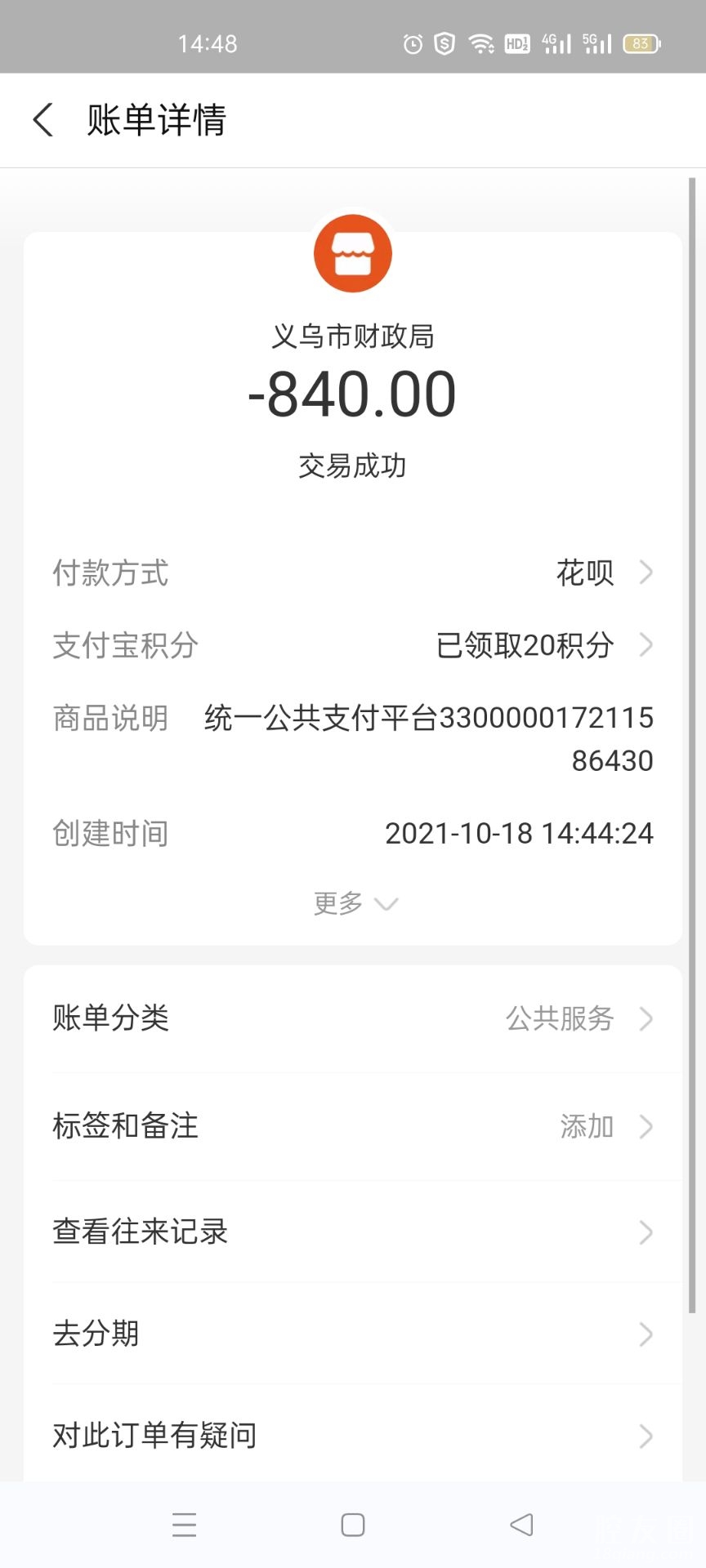The height and width of the screenshot is (1568, 706).
Task: Tap the system home button
Action: pos(353,1525)
